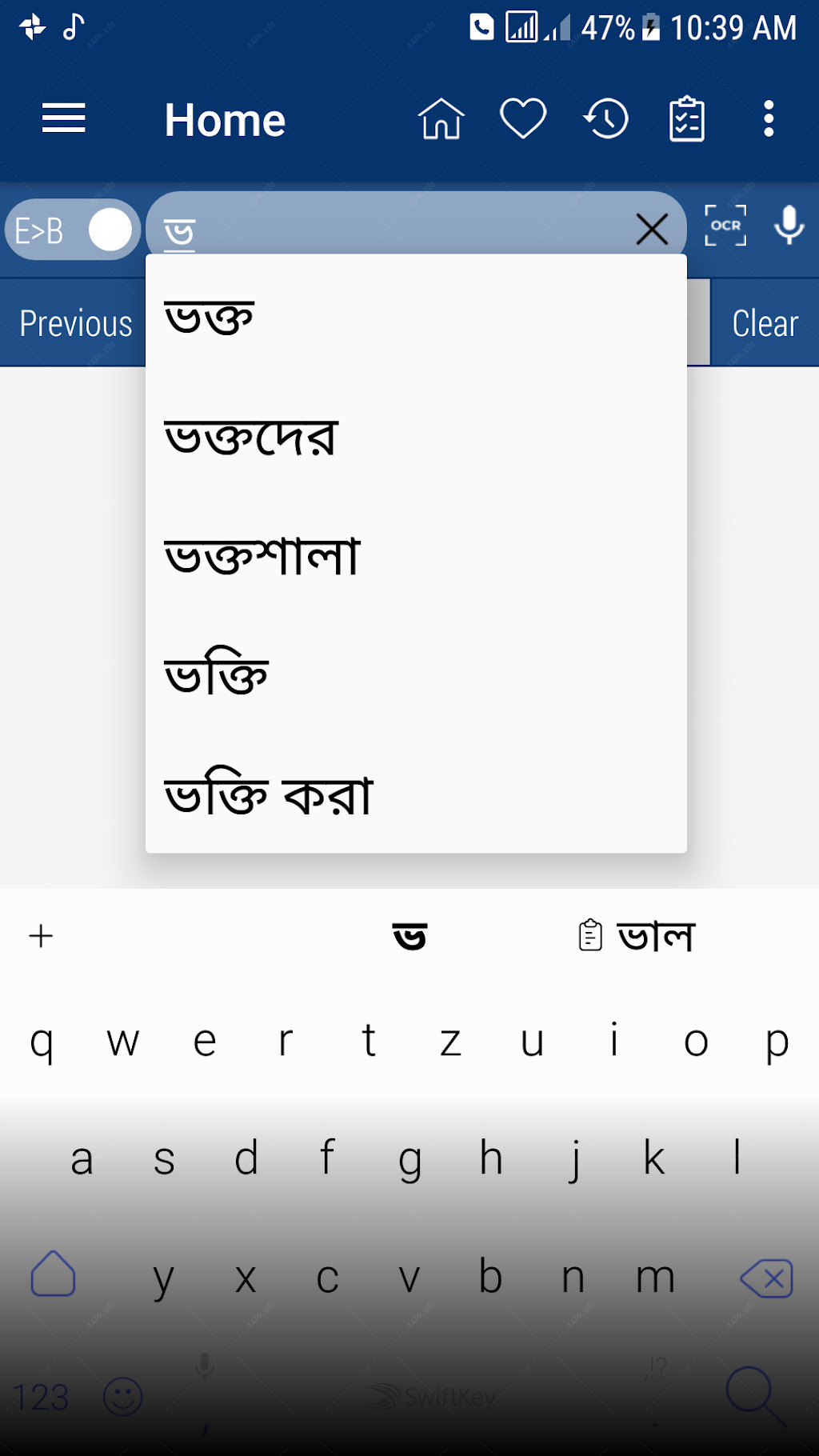819x1456 pixels.
Task: Choose keyboard prediction ভাল
Action: (x=656, y=936)
